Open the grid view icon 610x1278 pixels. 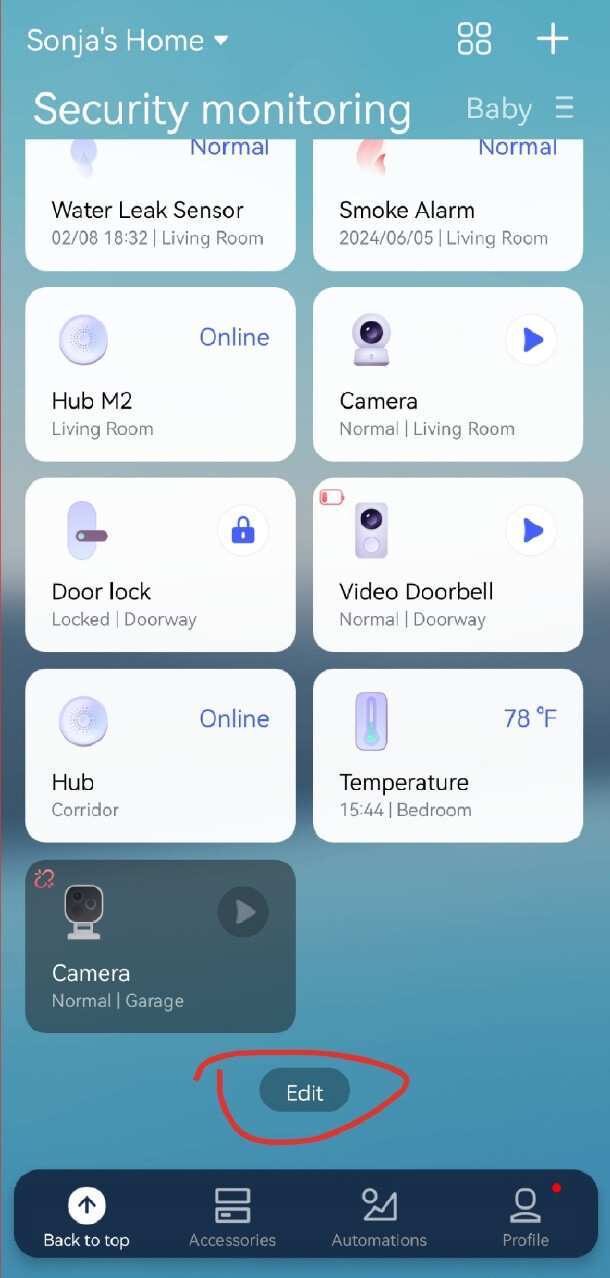pyautogui.click(x=474, y=39)
